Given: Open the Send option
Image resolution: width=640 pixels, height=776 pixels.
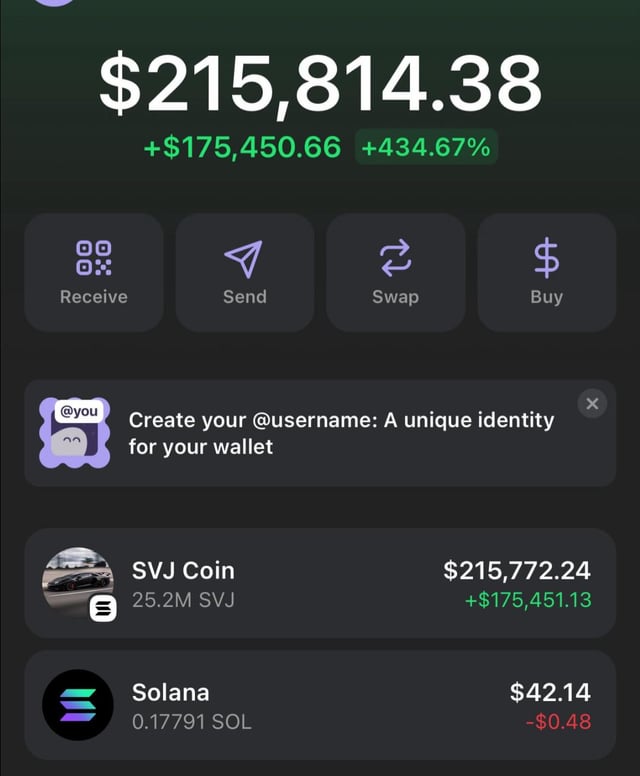Looking at the screenshot, I should point(245,272).
